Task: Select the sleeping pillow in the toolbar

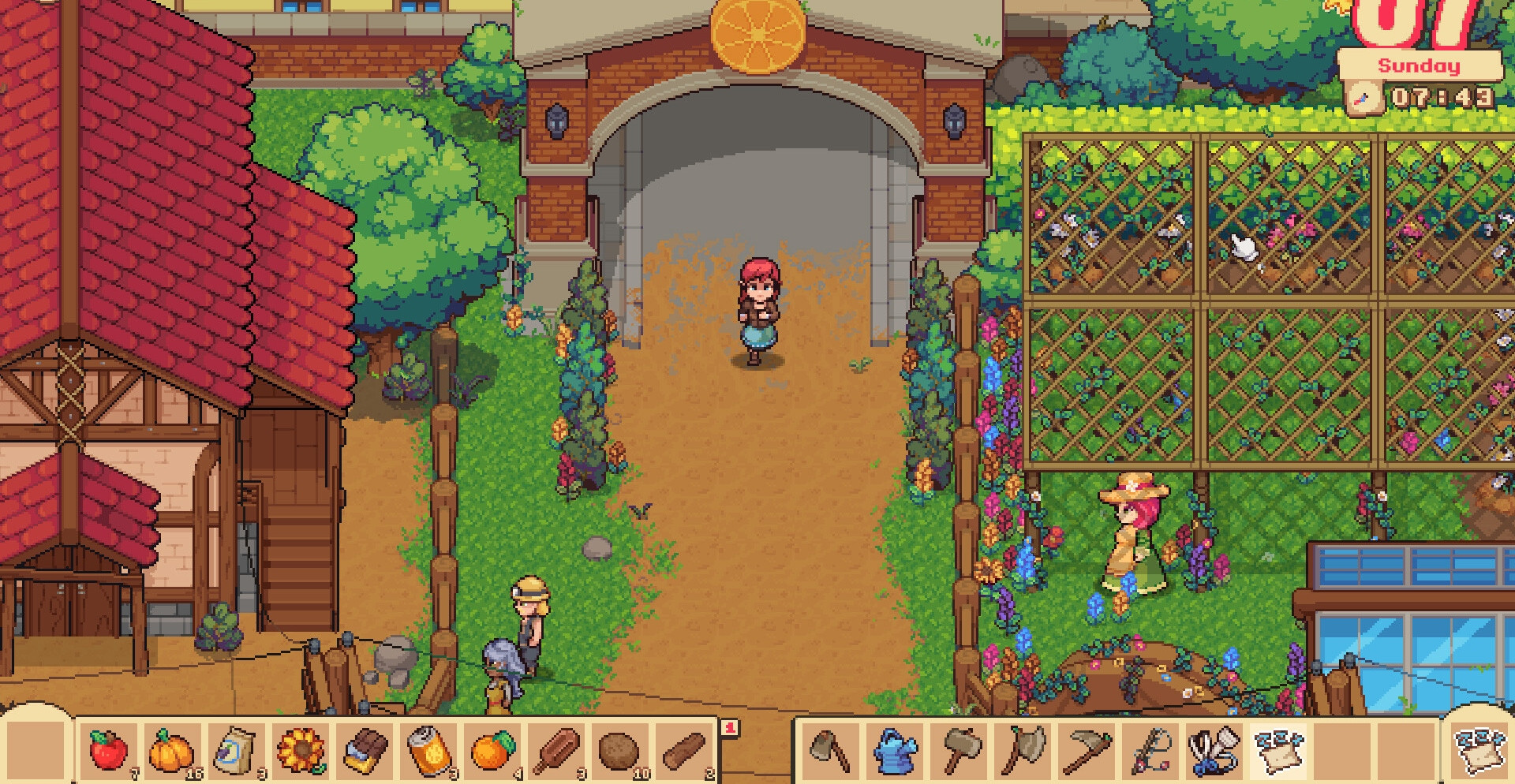Action: point(1279,750)
